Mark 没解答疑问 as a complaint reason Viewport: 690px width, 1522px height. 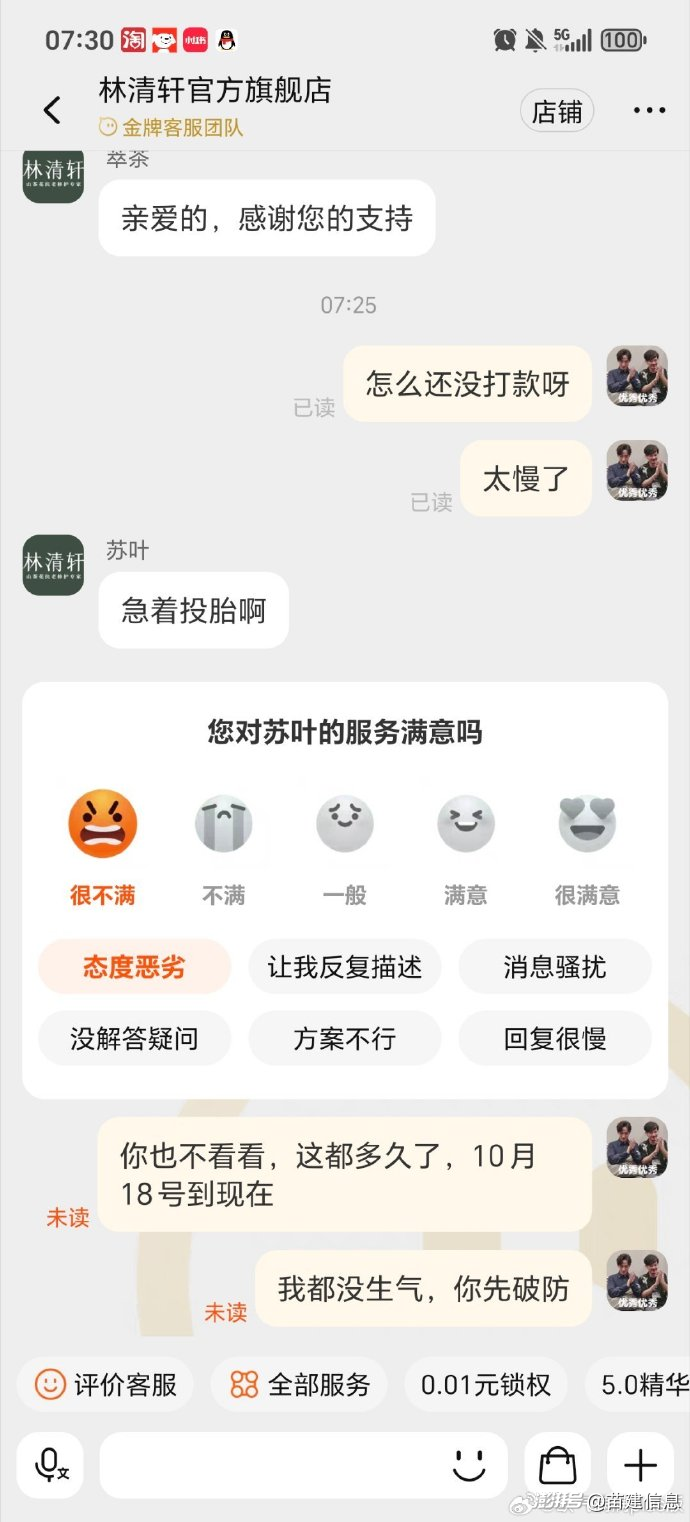pos(134,1039)
